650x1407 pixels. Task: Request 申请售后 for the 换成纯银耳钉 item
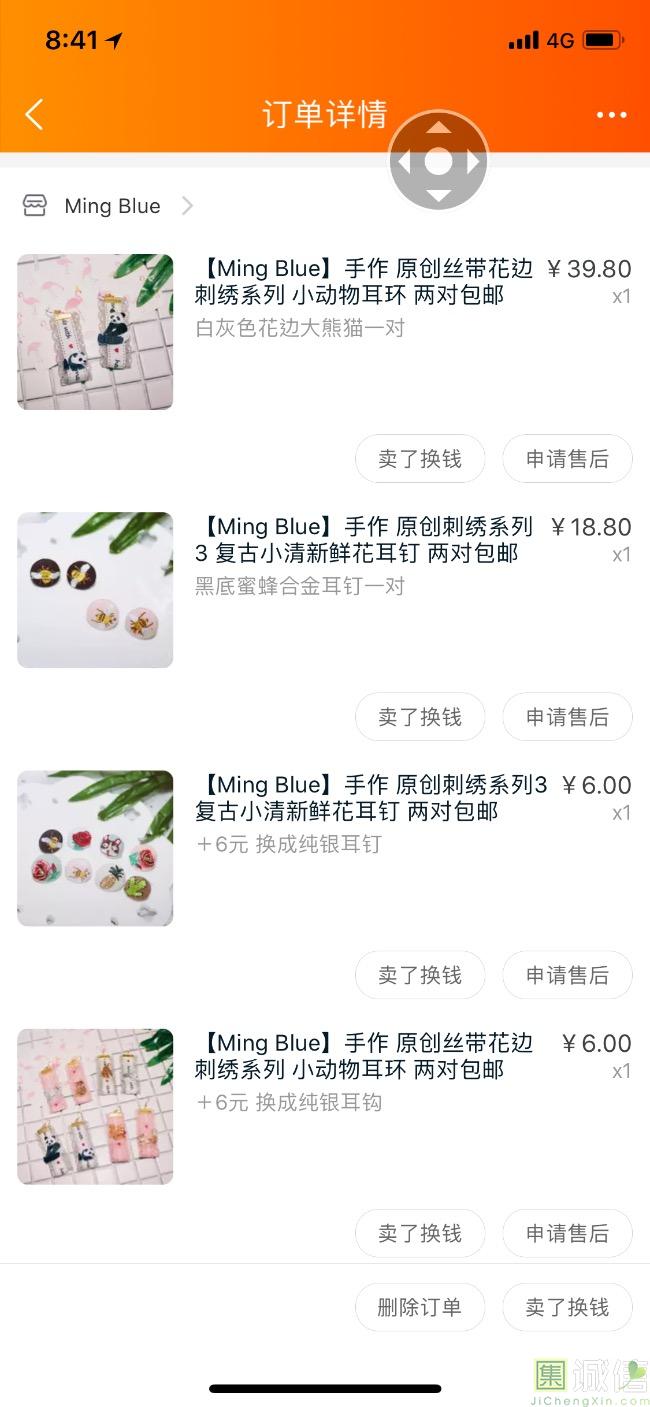point(567,975)
